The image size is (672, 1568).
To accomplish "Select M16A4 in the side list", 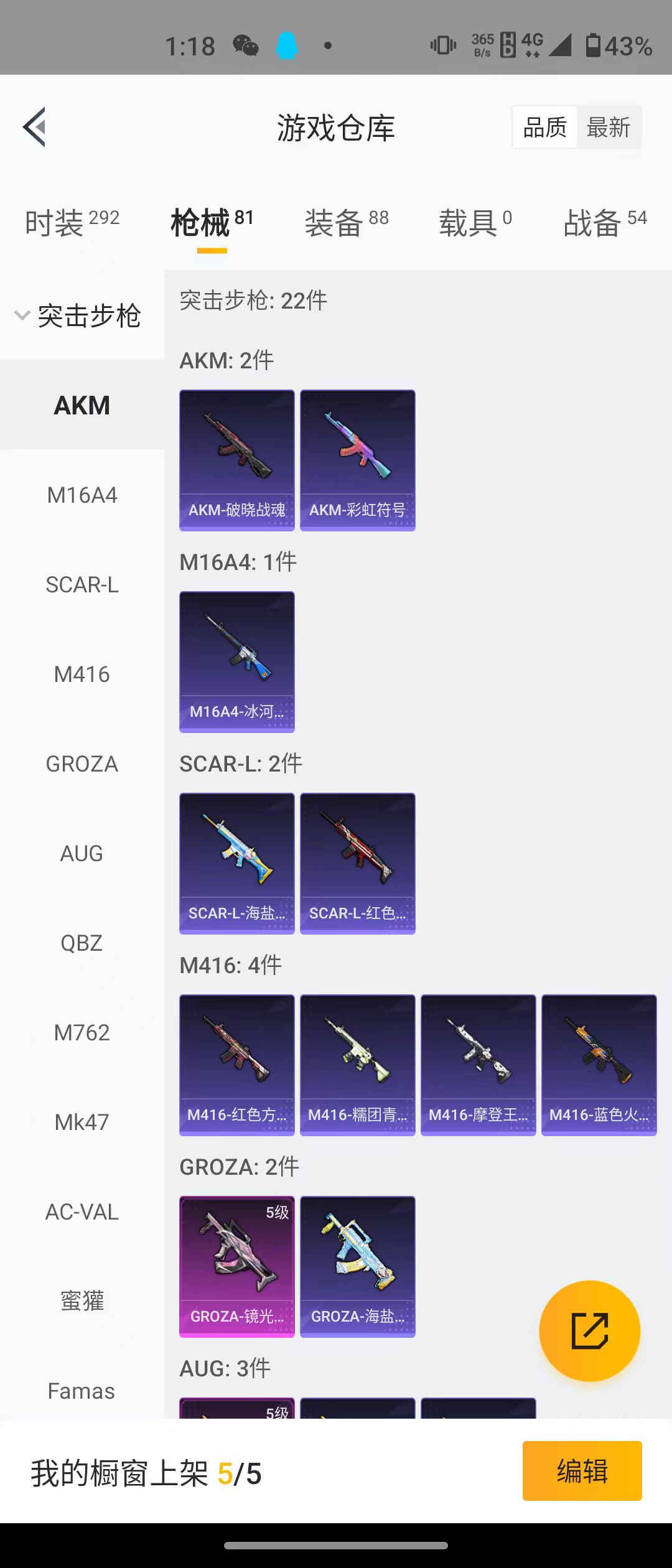I will click(x=82, y=495).
